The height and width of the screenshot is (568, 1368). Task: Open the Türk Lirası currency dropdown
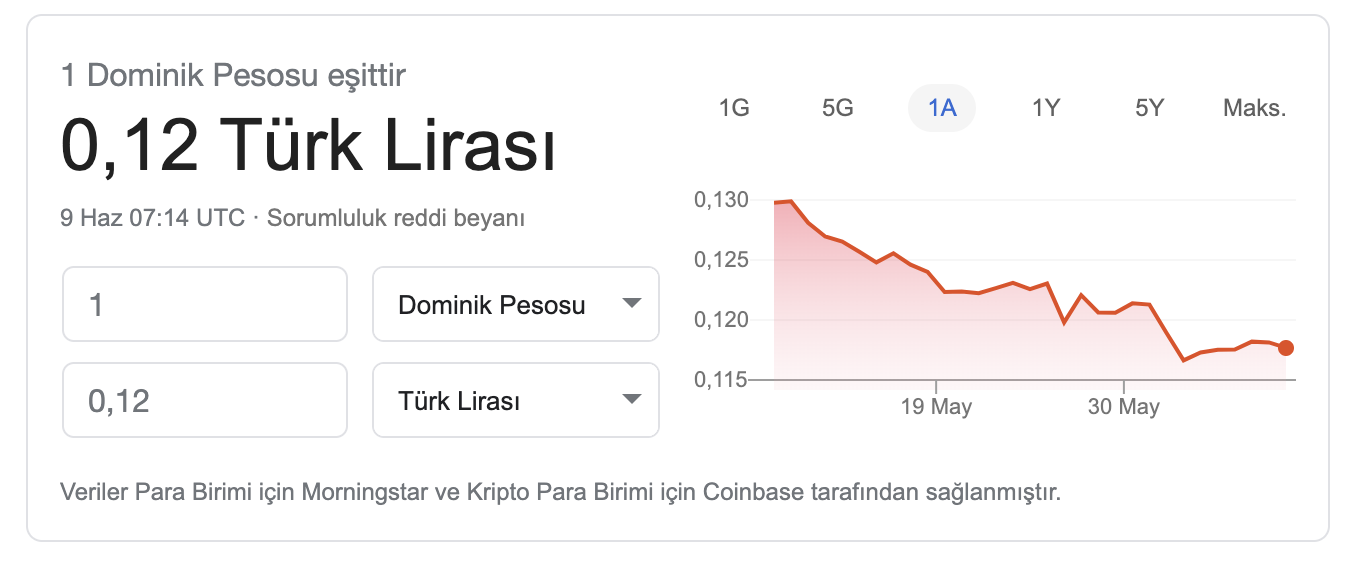coord(516,401)
